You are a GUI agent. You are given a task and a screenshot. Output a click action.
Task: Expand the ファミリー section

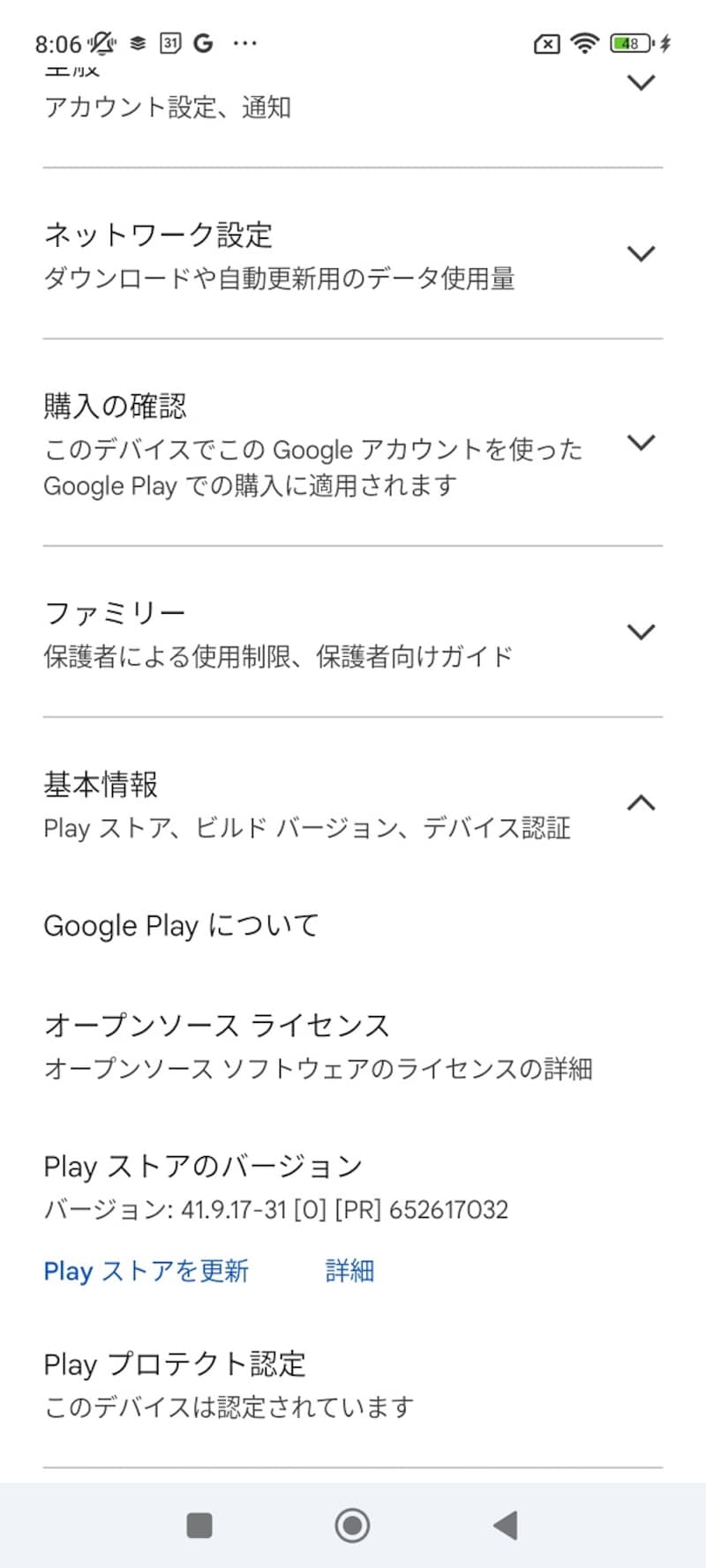tap(641, 631)
